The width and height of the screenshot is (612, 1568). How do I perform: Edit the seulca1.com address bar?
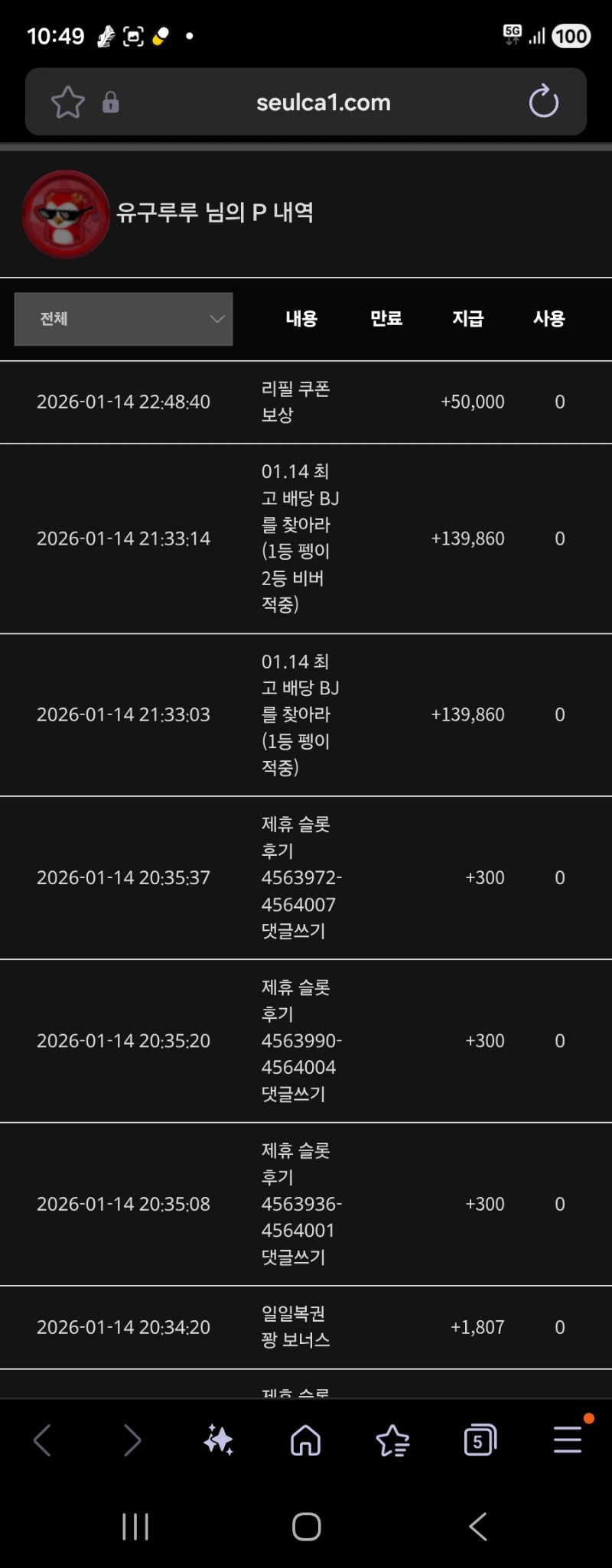[323, 102]
